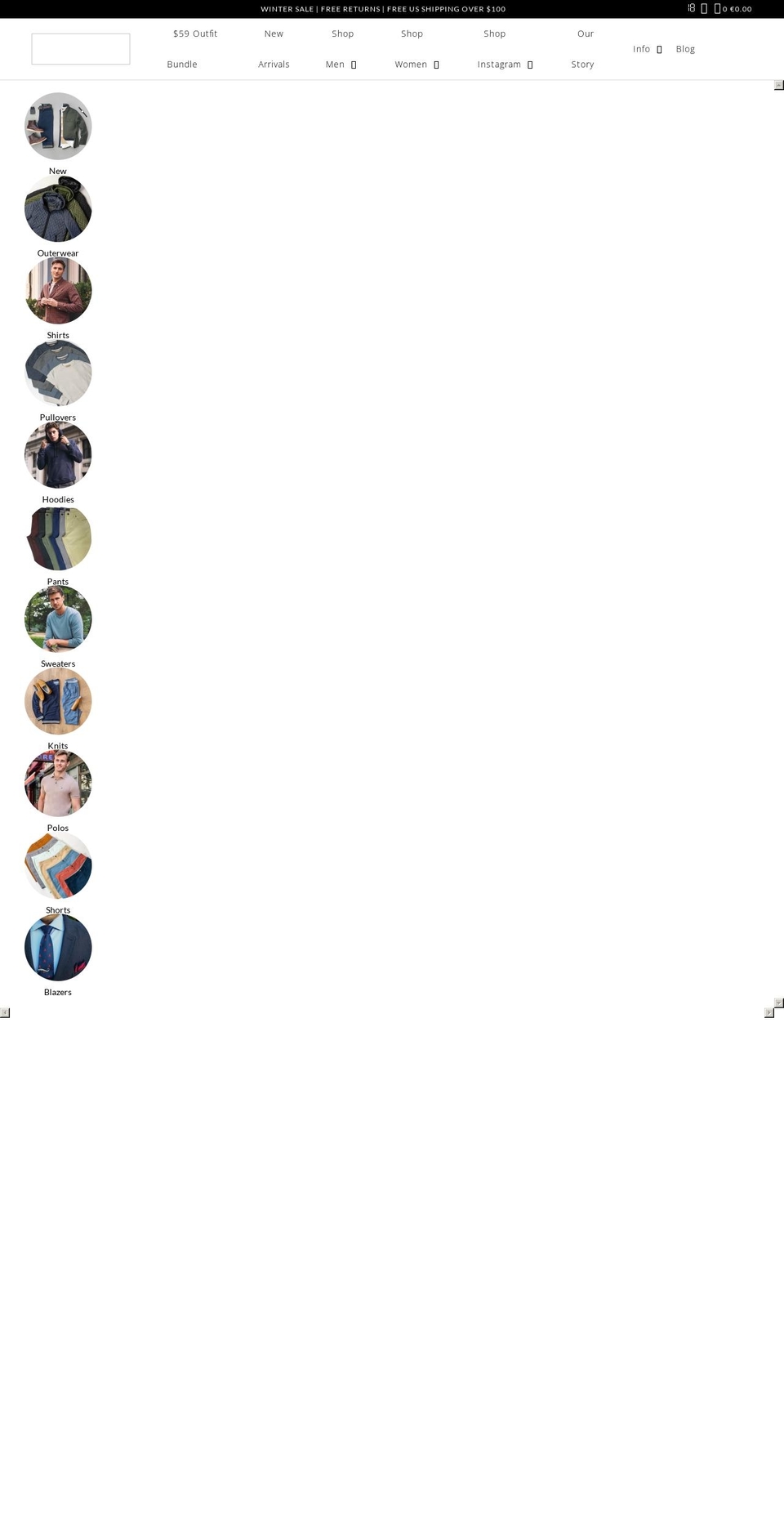Visit the Blog page
This screenshot has width=784, height=1532.
pos(685,49)
